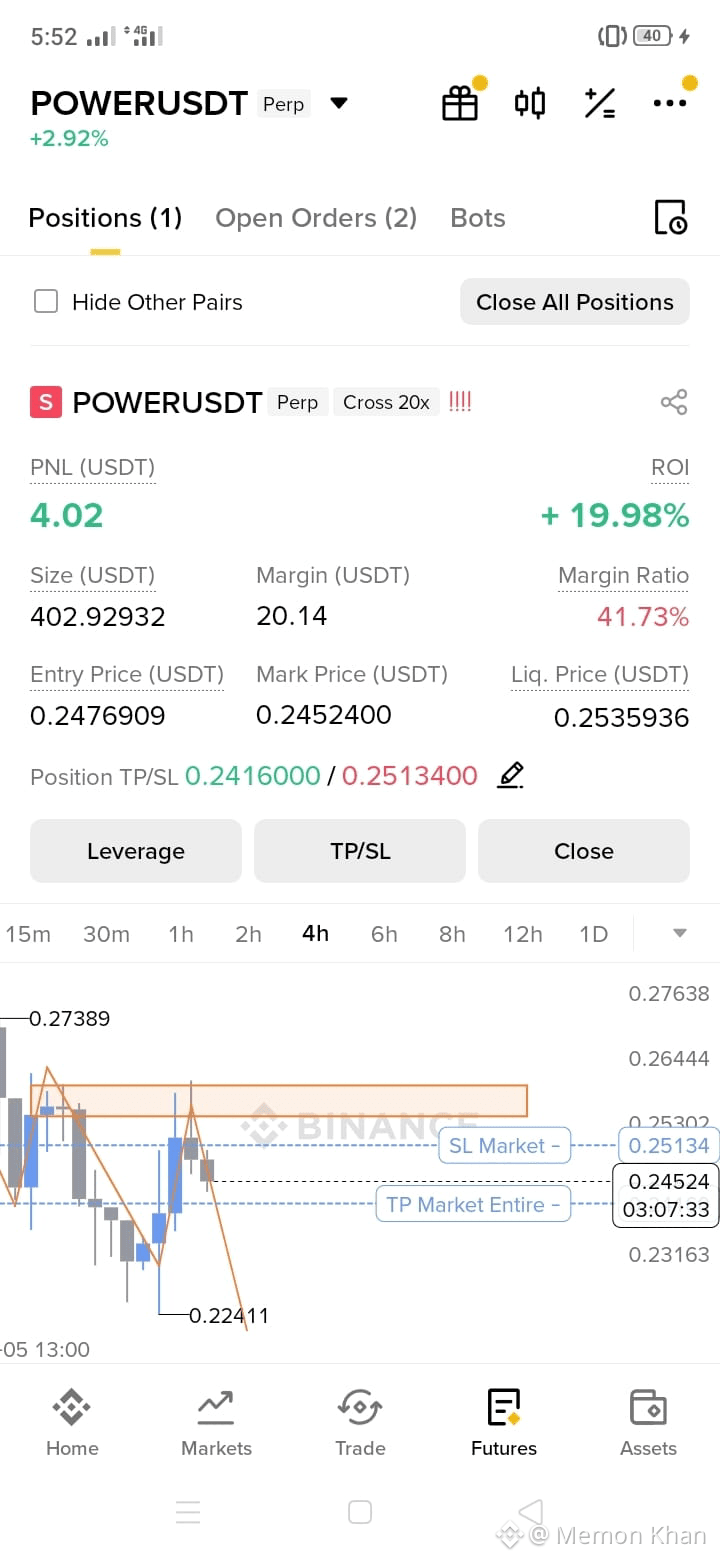This screenshot has height=1560, width=720.
Task: Close the POWERUSDT position
Action: pos(584,851)
